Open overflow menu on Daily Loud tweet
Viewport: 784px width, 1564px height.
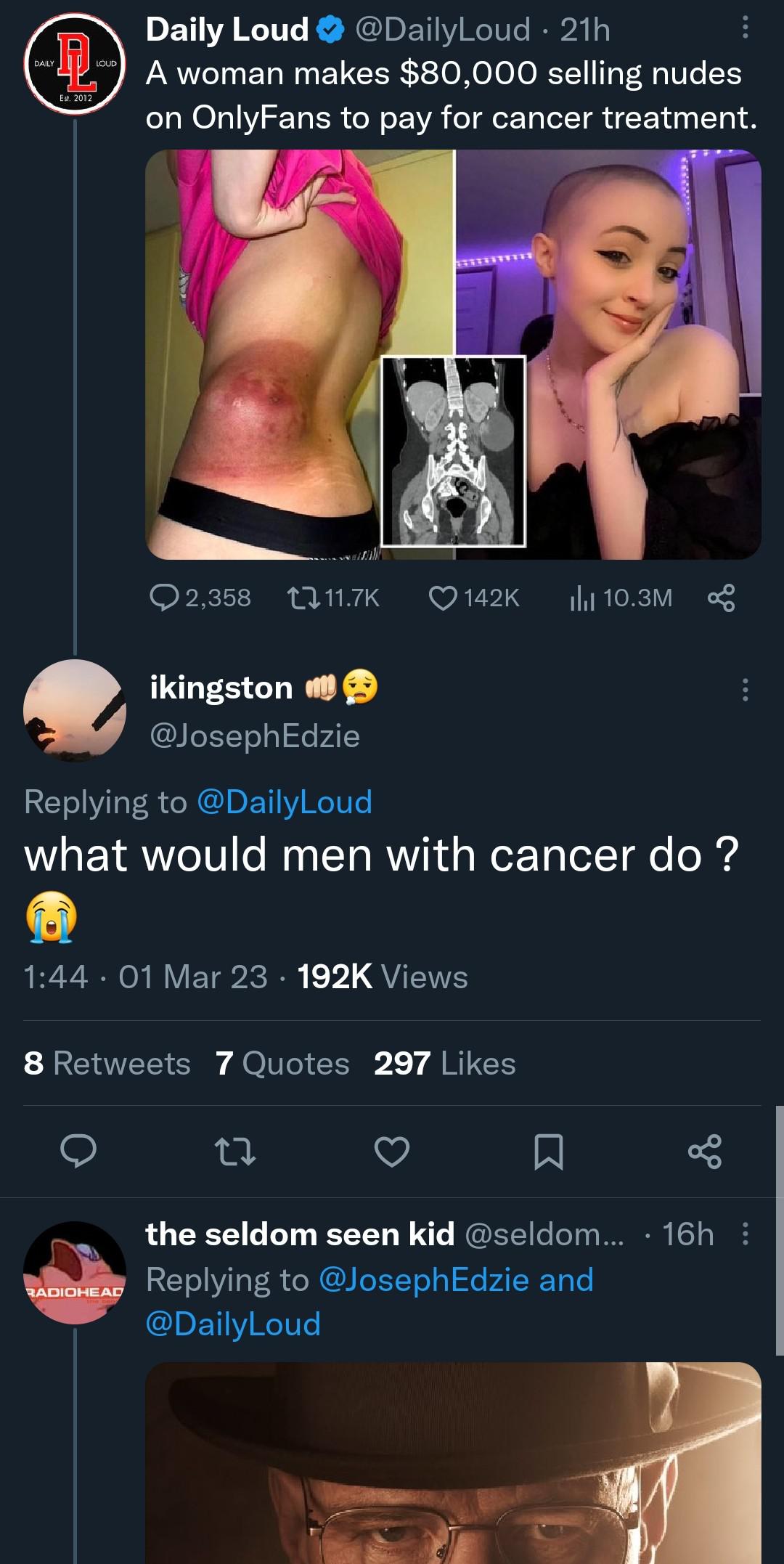(745, 28)
